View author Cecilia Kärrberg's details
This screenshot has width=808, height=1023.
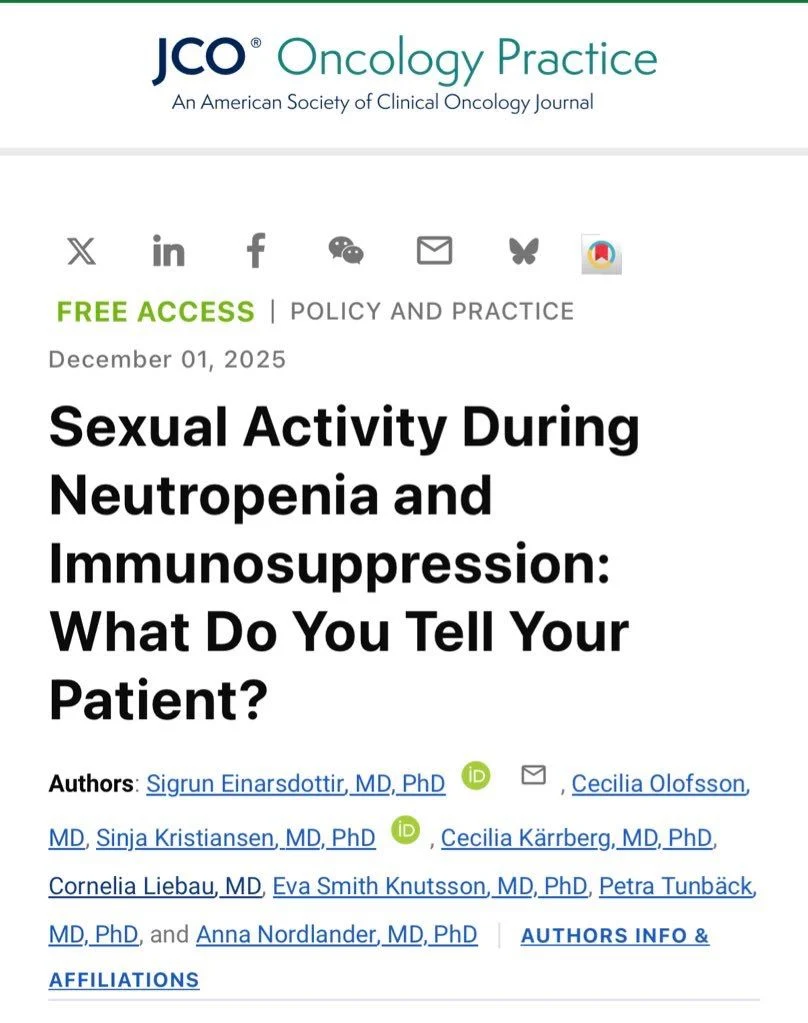578,837
